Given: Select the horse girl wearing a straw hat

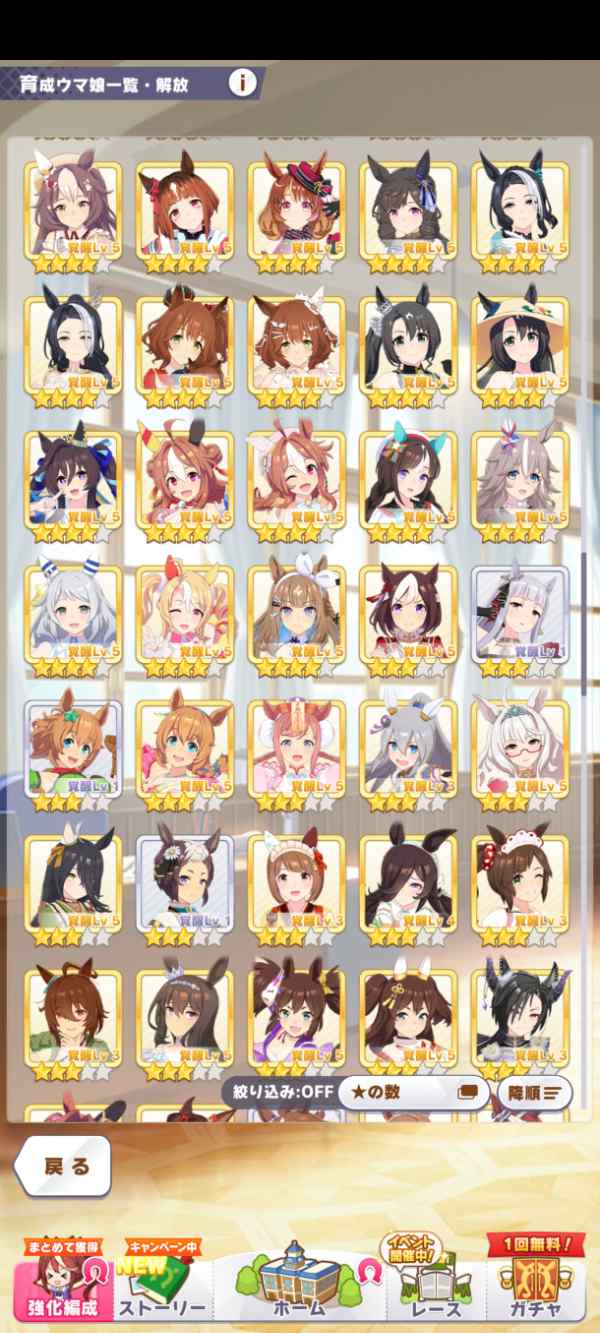Looking at the screenshot, I should 520,345.
